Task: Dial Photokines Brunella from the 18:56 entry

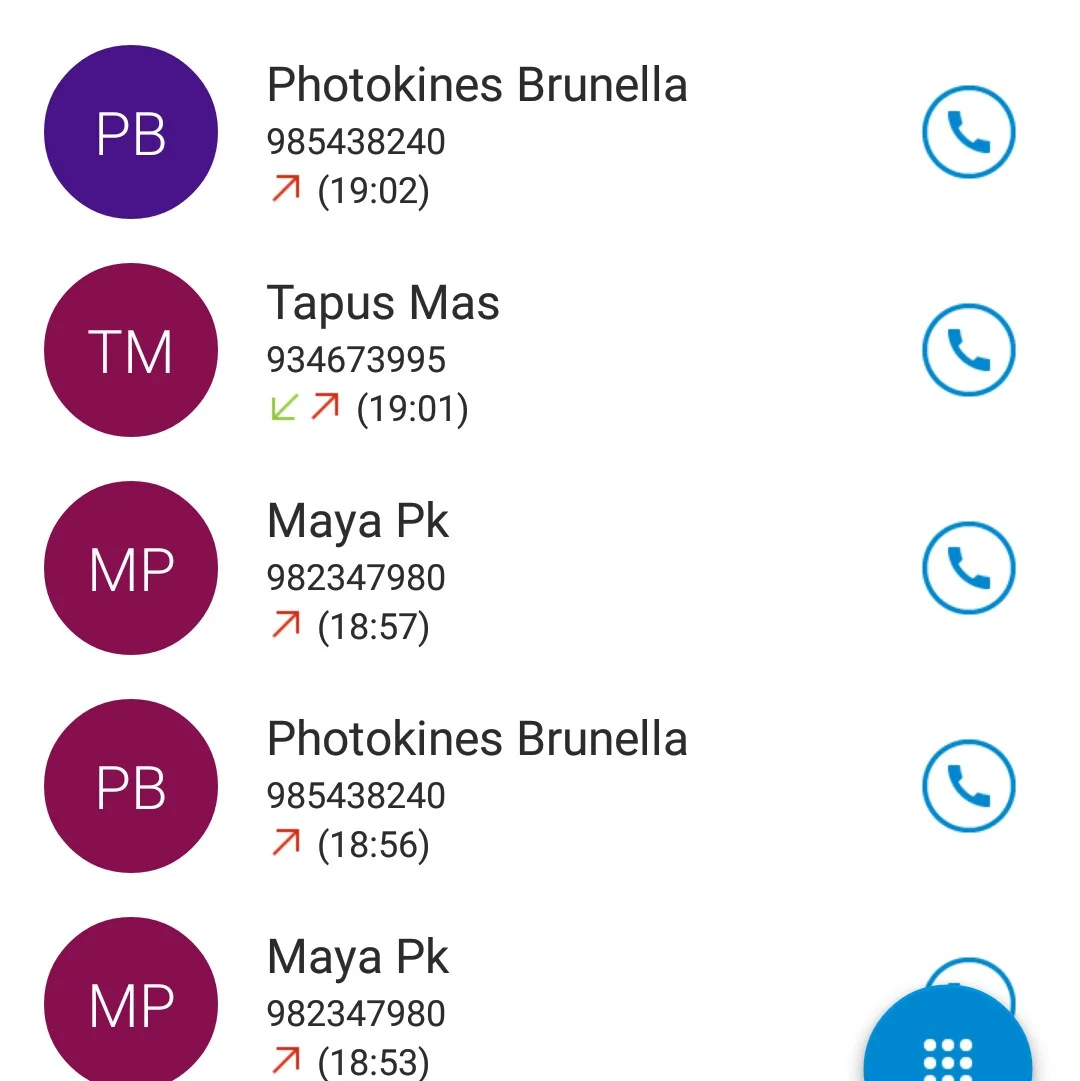Action: point(967,786)
